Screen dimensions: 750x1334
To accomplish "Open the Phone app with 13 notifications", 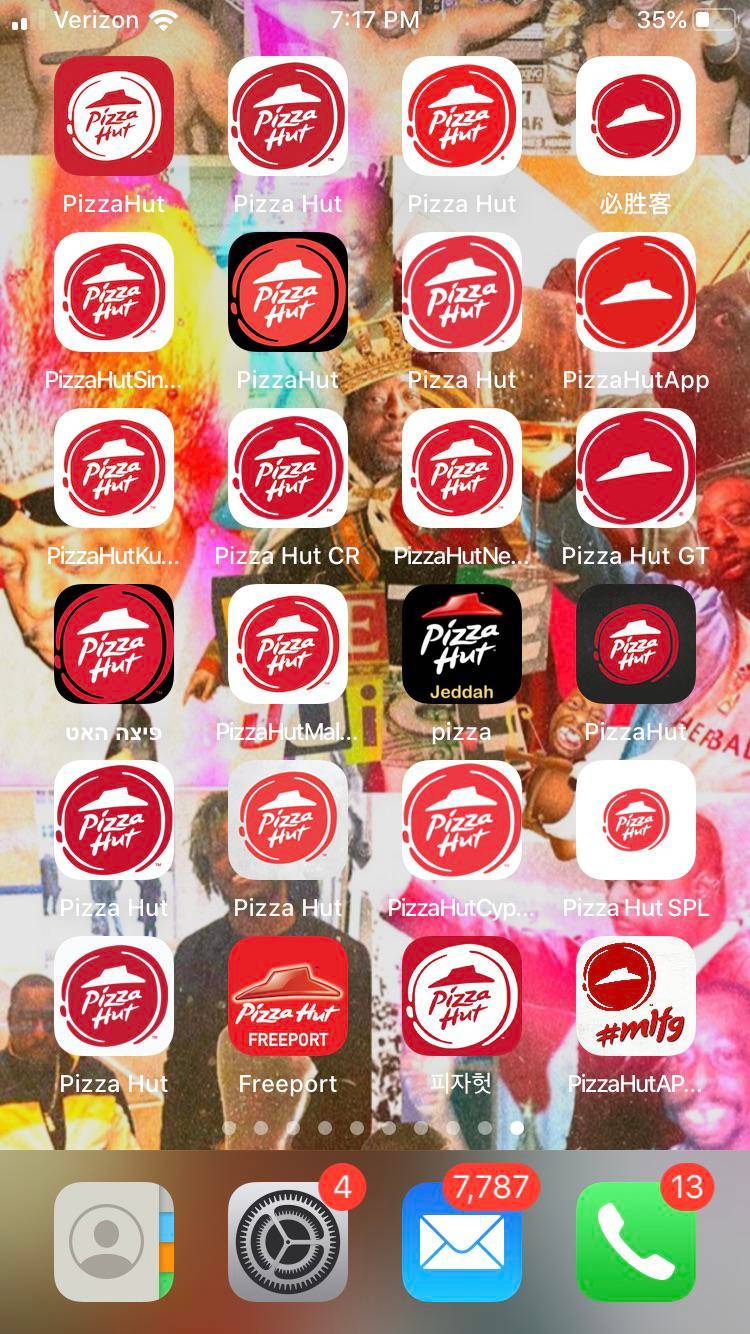I will [x=635, y=1240].
